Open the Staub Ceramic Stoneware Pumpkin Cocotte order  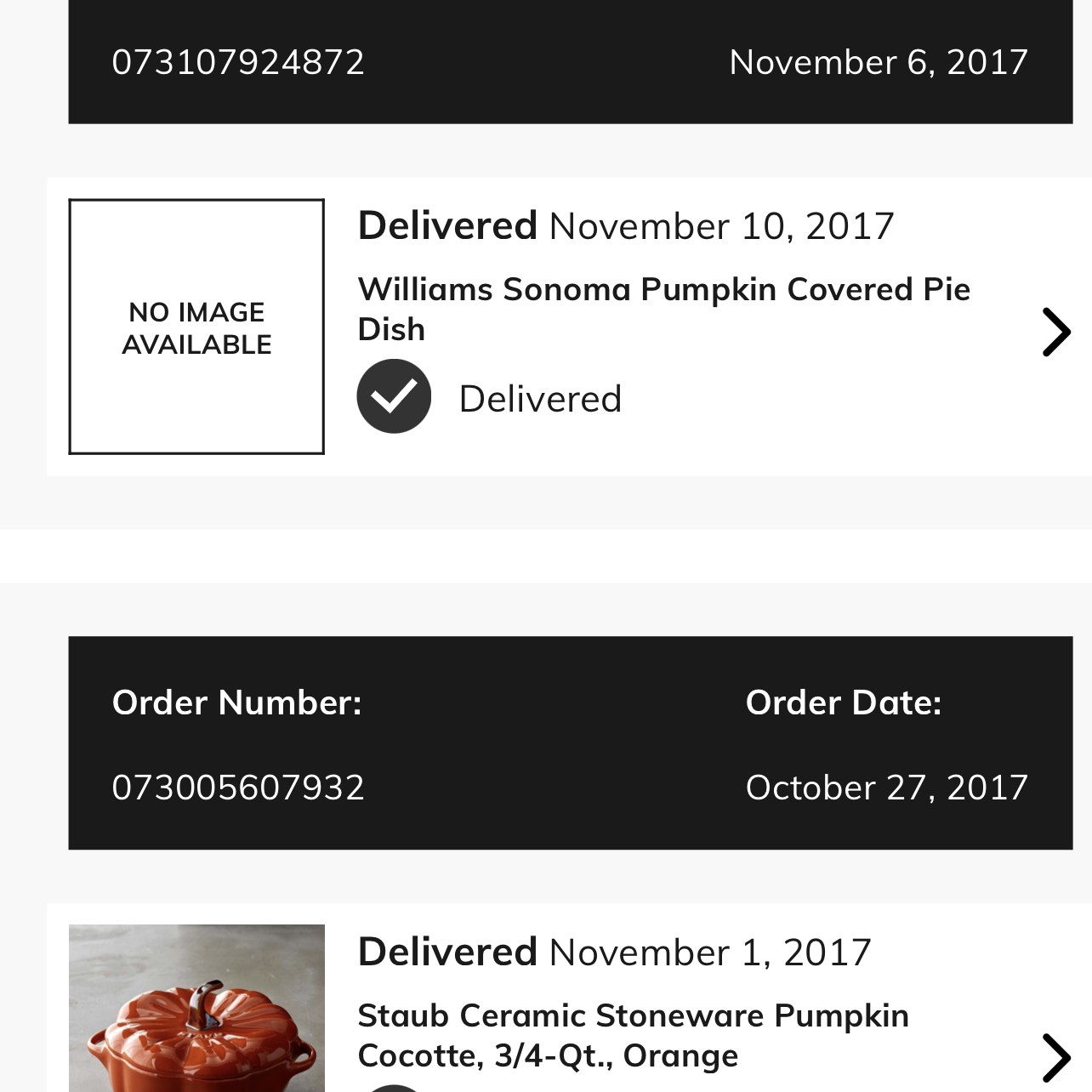633,1035
